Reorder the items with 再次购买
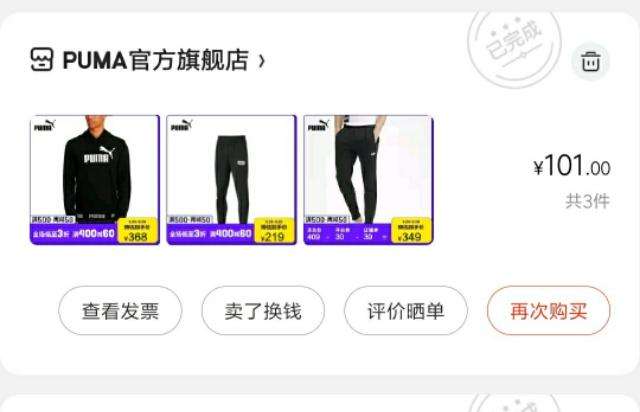This screenshot has height=412, width=640. 548,311
